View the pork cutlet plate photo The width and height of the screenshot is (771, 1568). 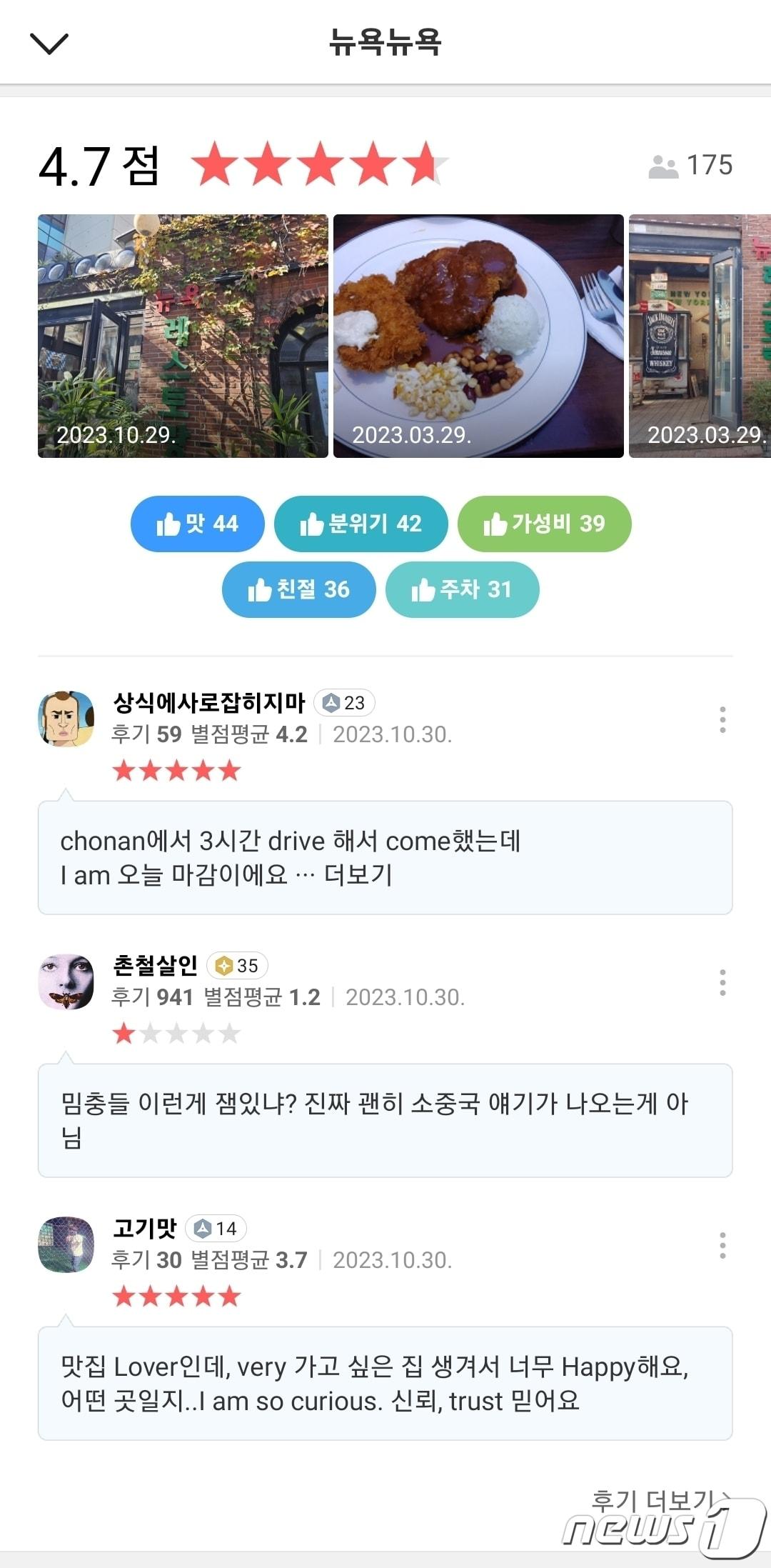(x=478, y=336)
